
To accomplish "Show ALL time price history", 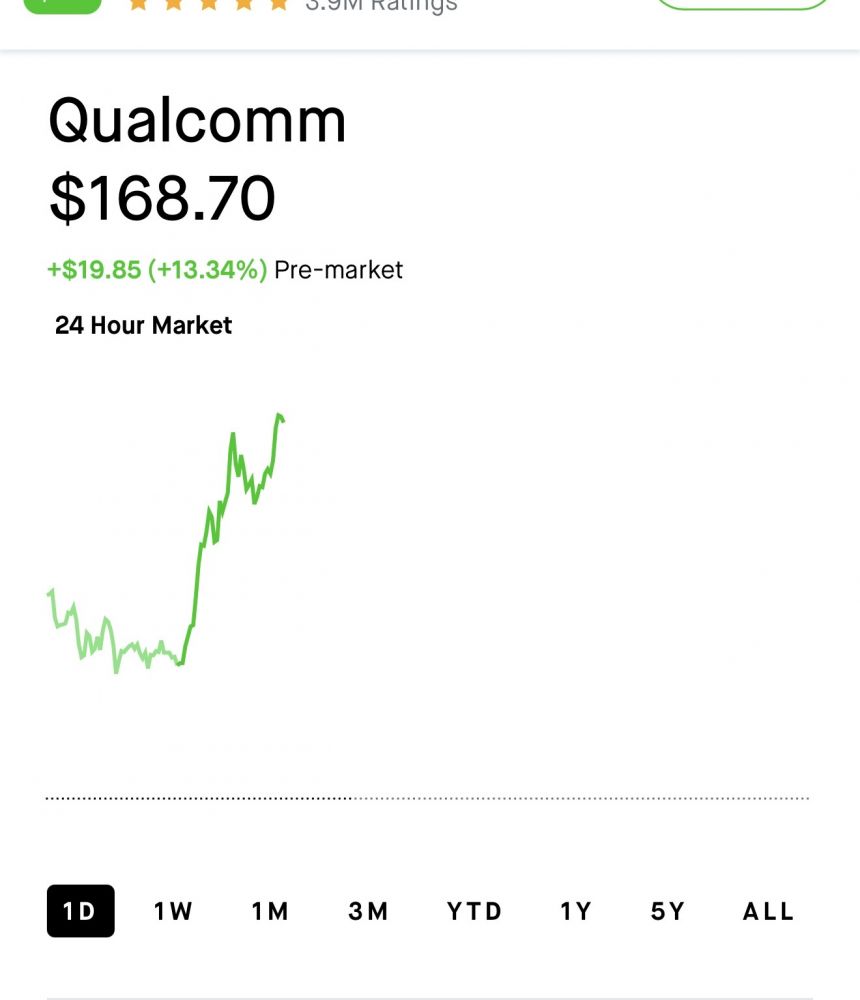I will [x=768, y=911].
